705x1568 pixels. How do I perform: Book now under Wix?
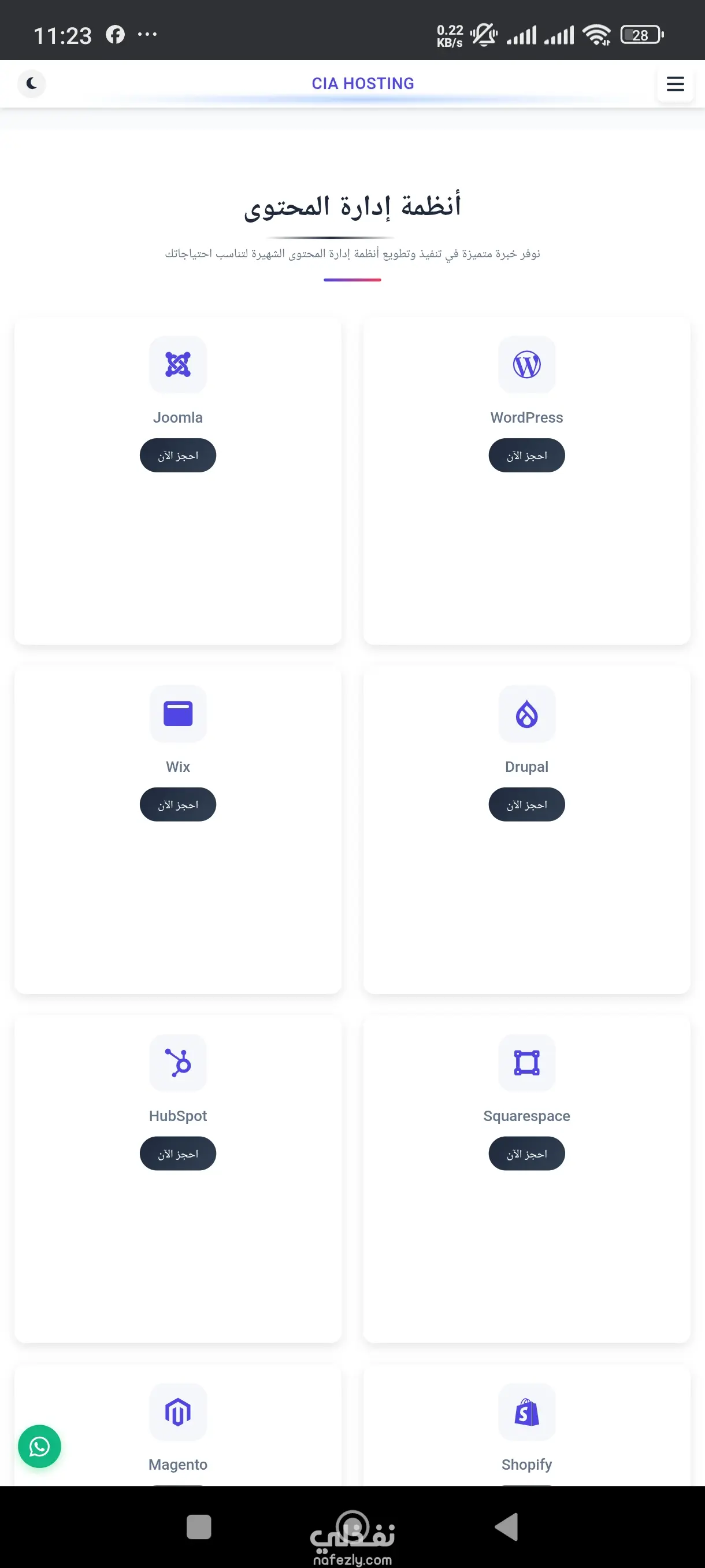point(177,804)
